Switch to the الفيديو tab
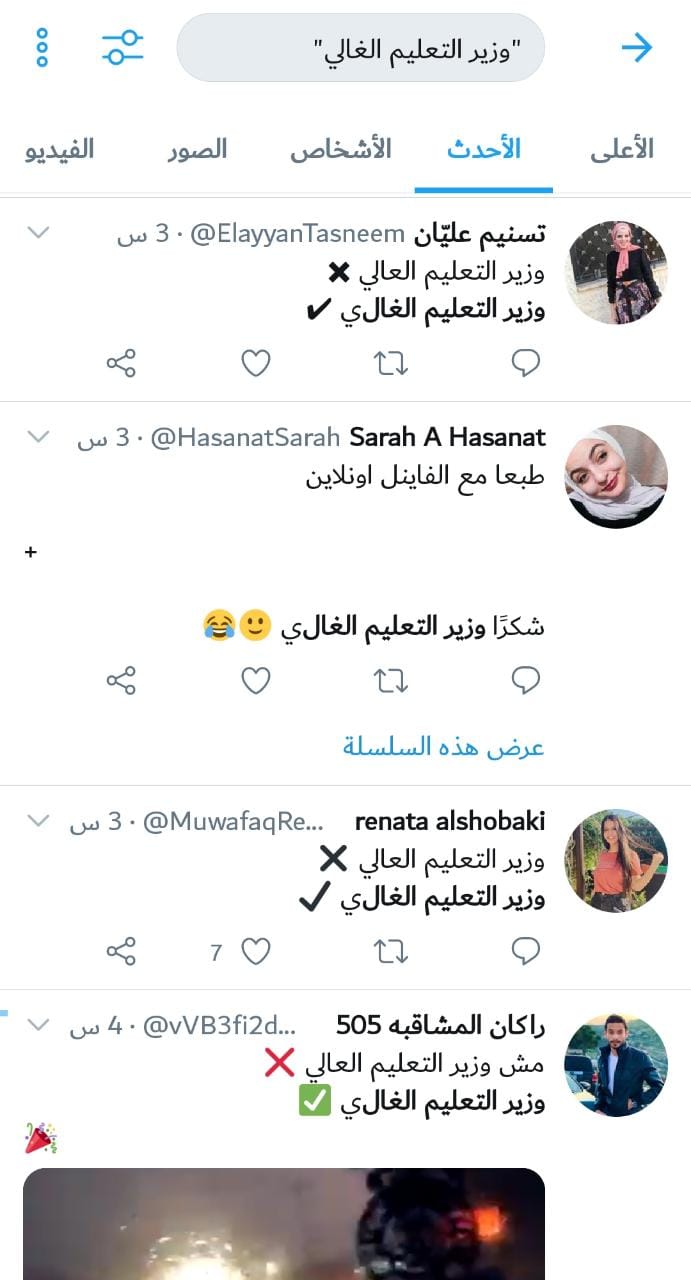This screenshot has width=691, height=1280. [59, 149]
